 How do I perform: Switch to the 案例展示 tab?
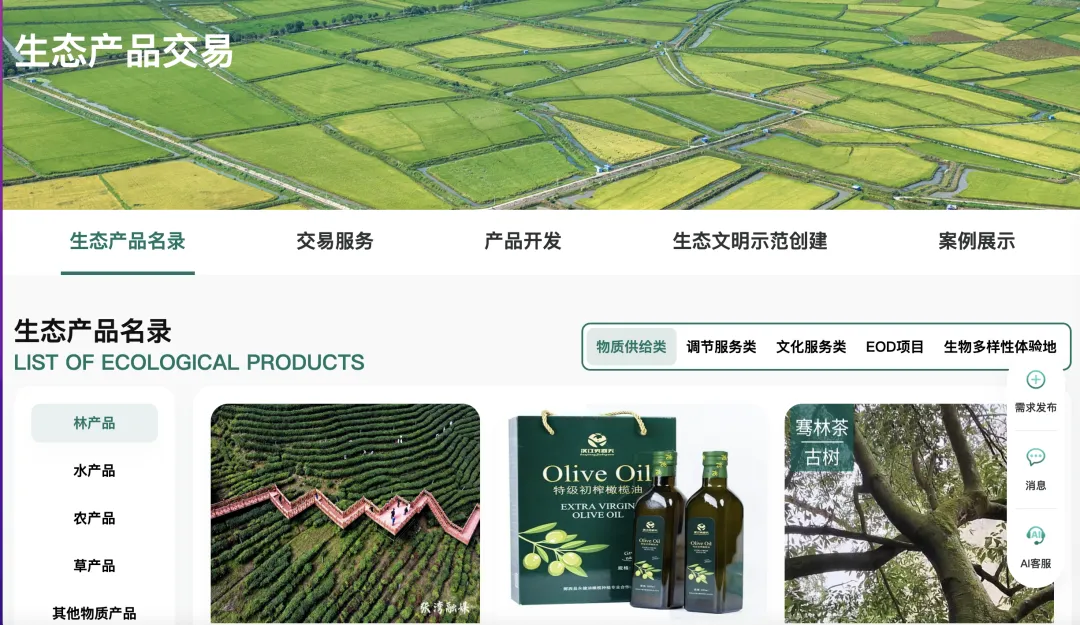[976, 241]
